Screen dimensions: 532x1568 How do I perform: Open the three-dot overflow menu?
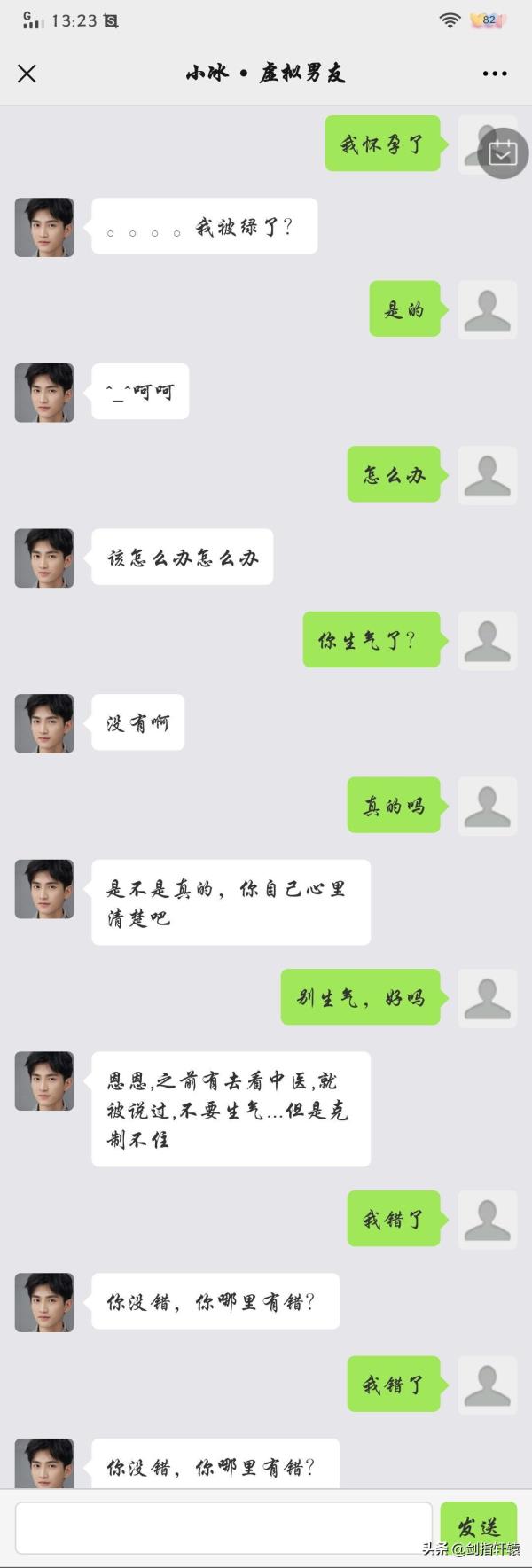point(494,74)
